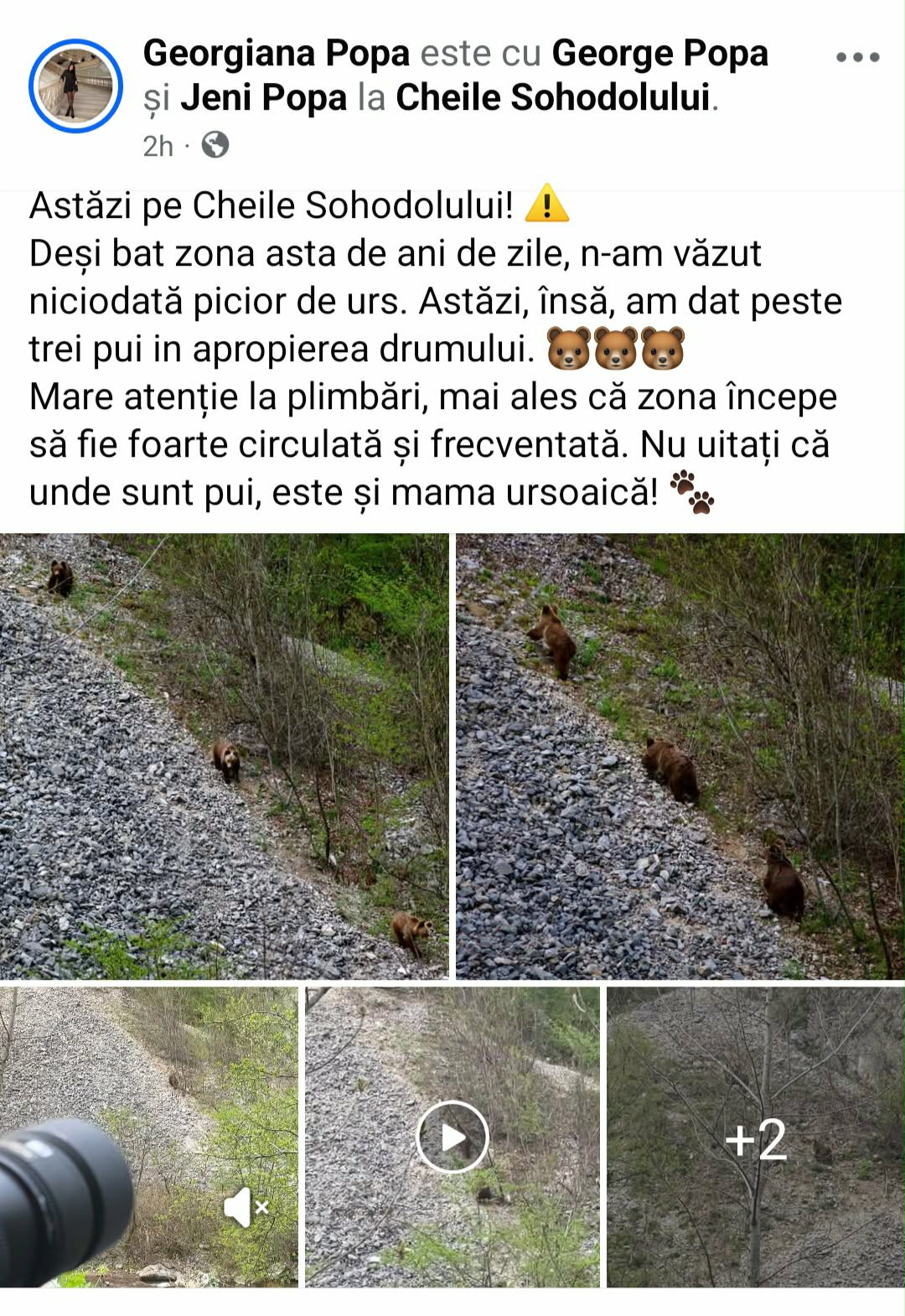Play the video in the middle tile
Screen dimensions: 905x1316
tap(452, 1137)
